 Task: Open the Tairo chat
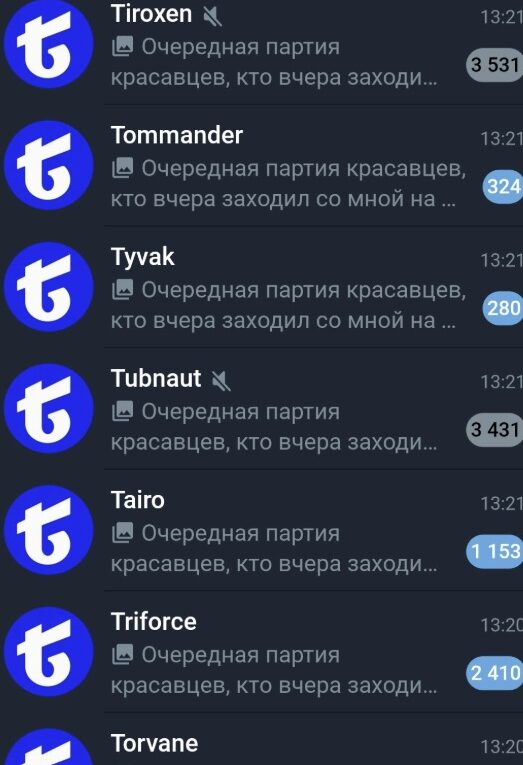(x=262, y=530)
